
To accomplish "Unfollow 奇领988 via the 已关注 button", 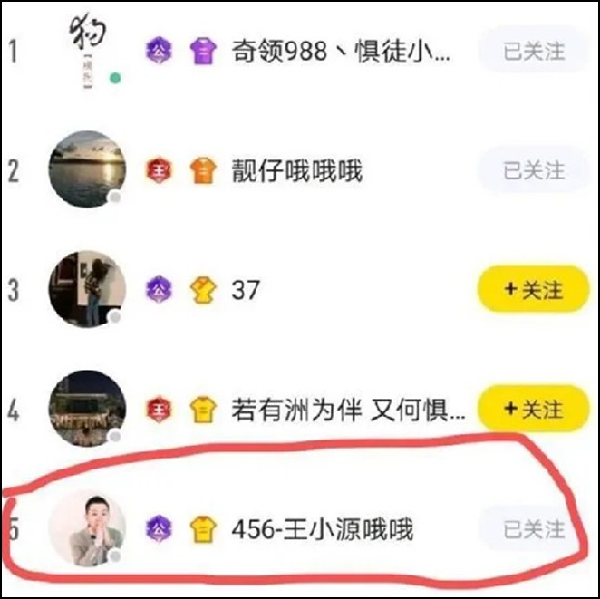I will pos(532,51).
